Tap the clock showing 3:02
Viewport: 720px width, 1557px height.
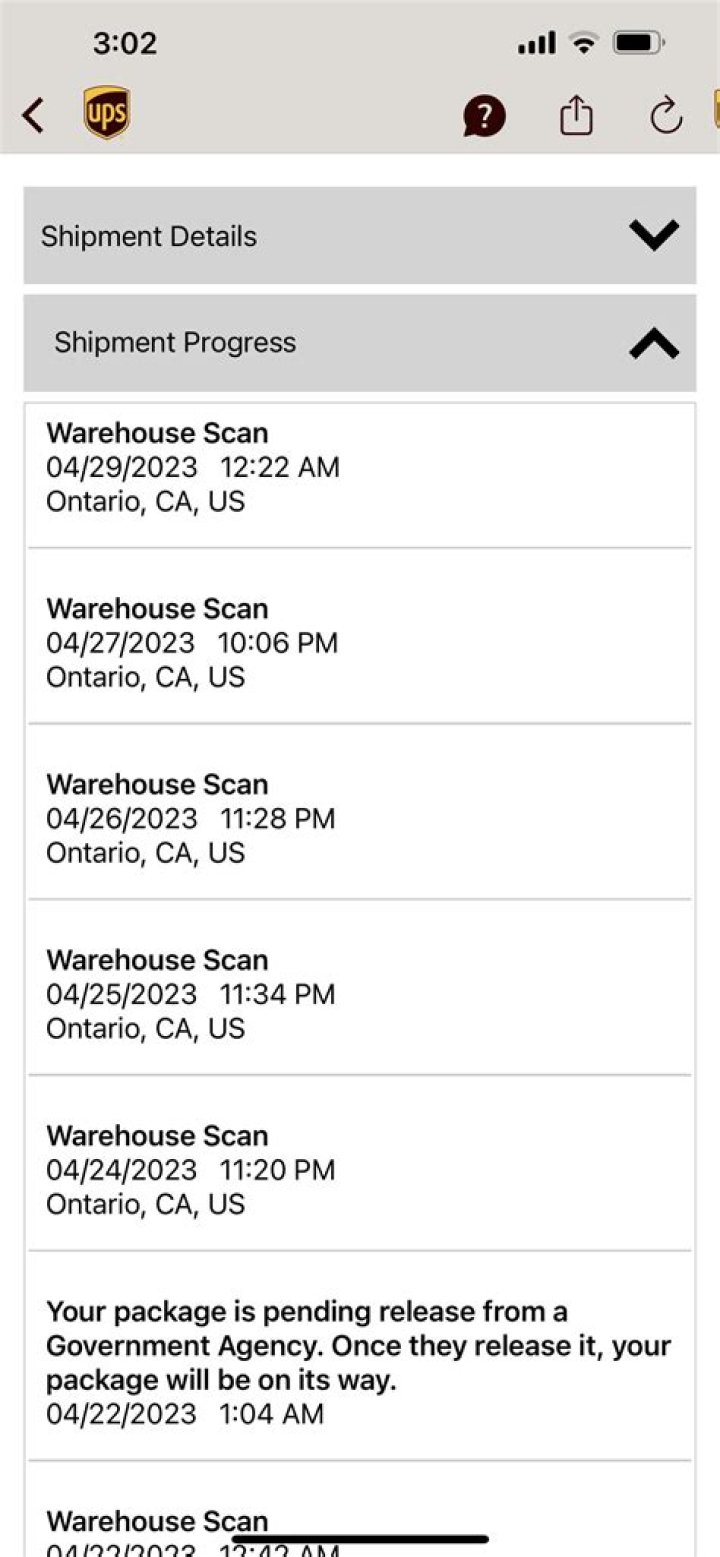pos(124,42)
